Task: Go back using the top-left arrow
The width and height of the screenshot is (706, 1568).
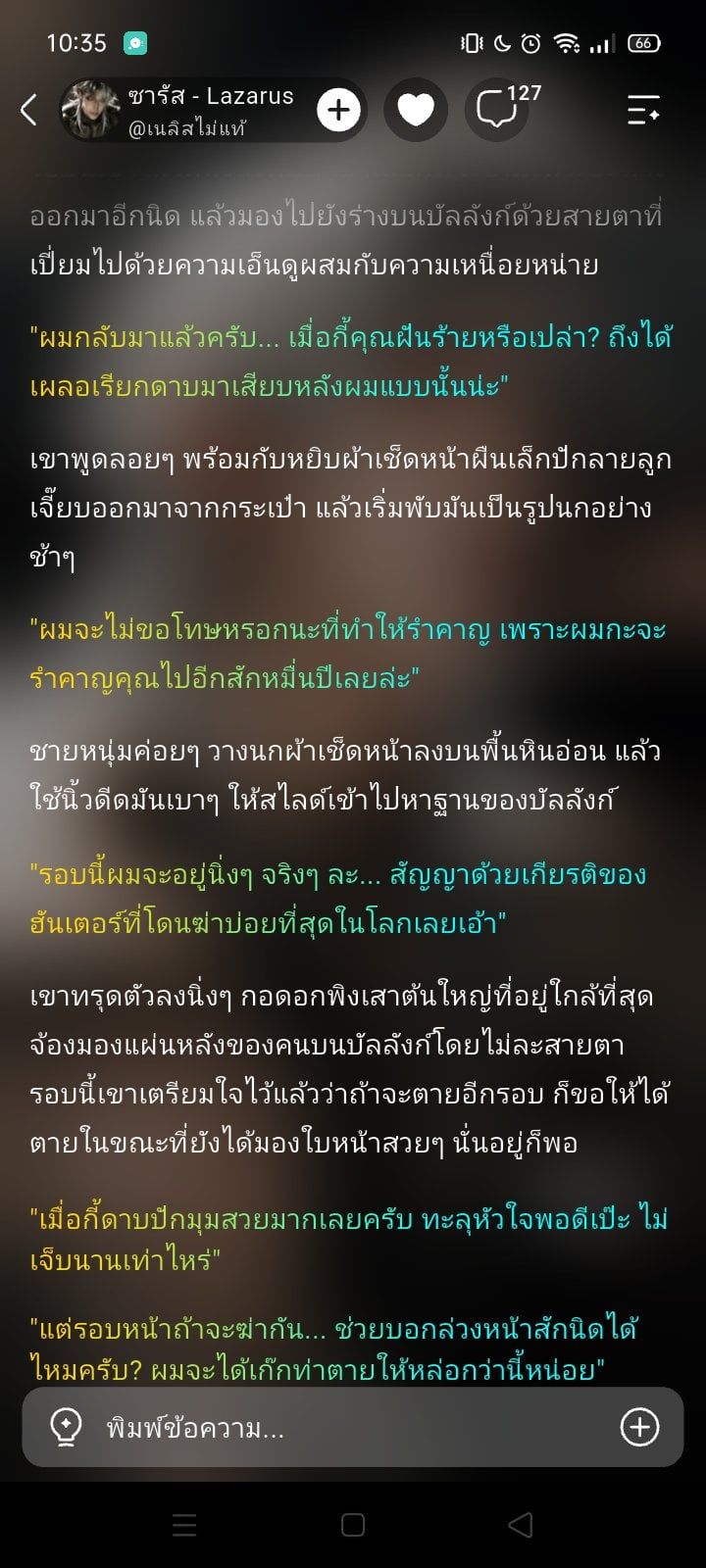Action: coord(29,110)
